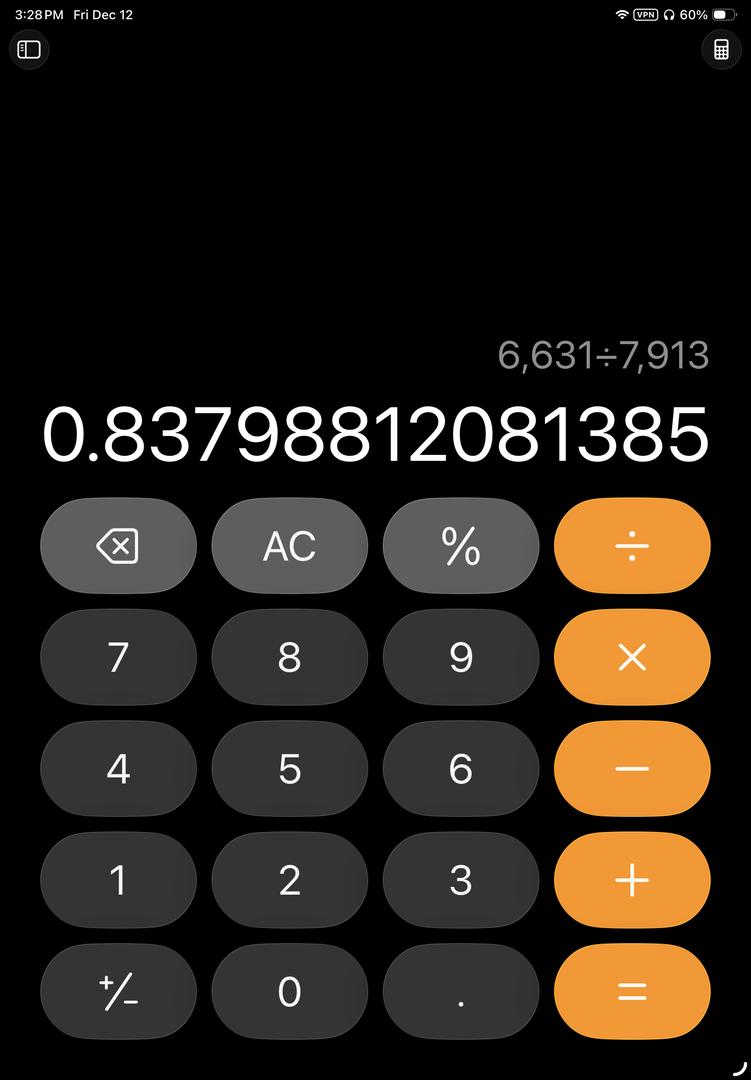This screenshot has height=1080, width=751.
Task: Select the addition operator
Action: 632,880
